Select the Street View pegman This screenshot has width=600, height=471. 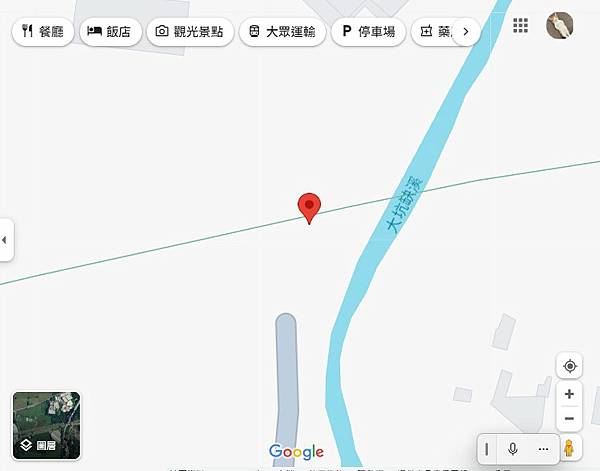pyautogui.click(x=569, y=449)
